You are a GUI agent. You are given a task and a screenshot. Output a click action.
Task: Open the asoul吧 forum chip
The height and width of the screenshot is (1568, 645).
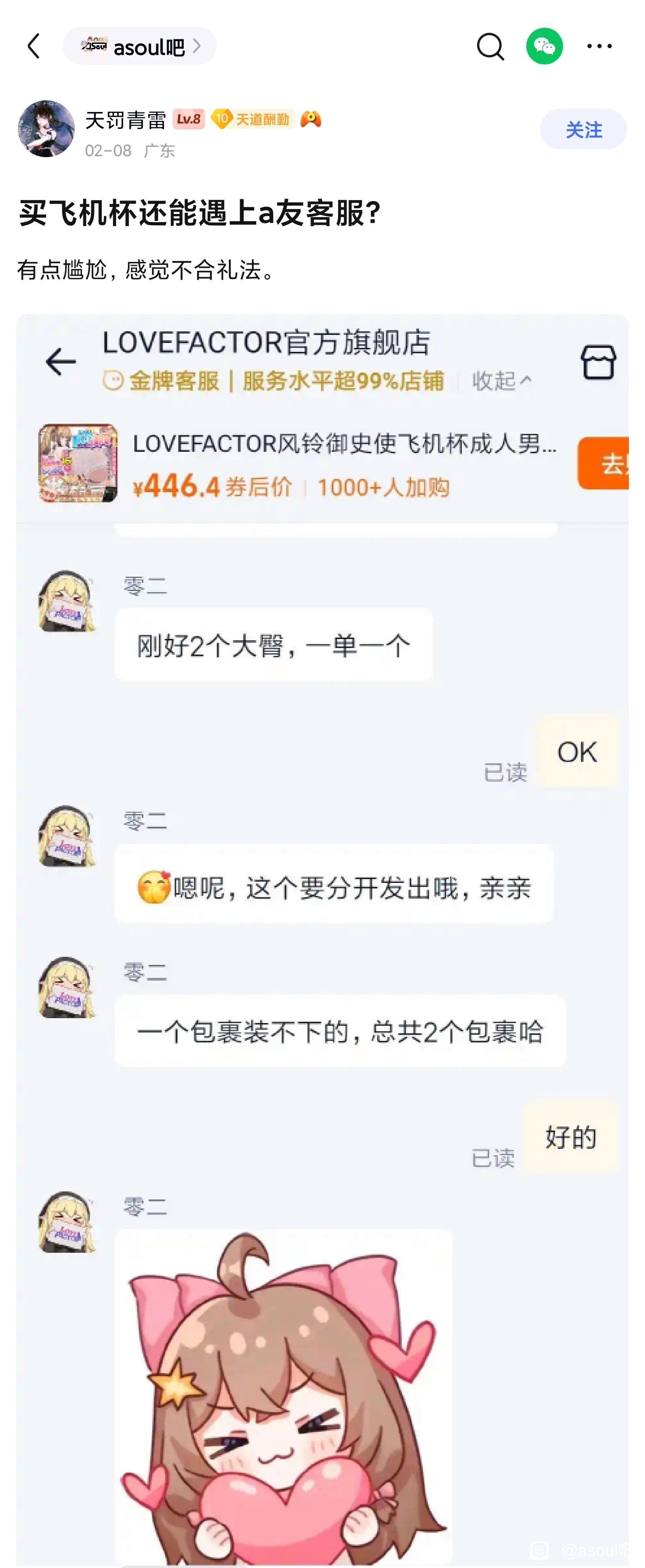(139, 46)
